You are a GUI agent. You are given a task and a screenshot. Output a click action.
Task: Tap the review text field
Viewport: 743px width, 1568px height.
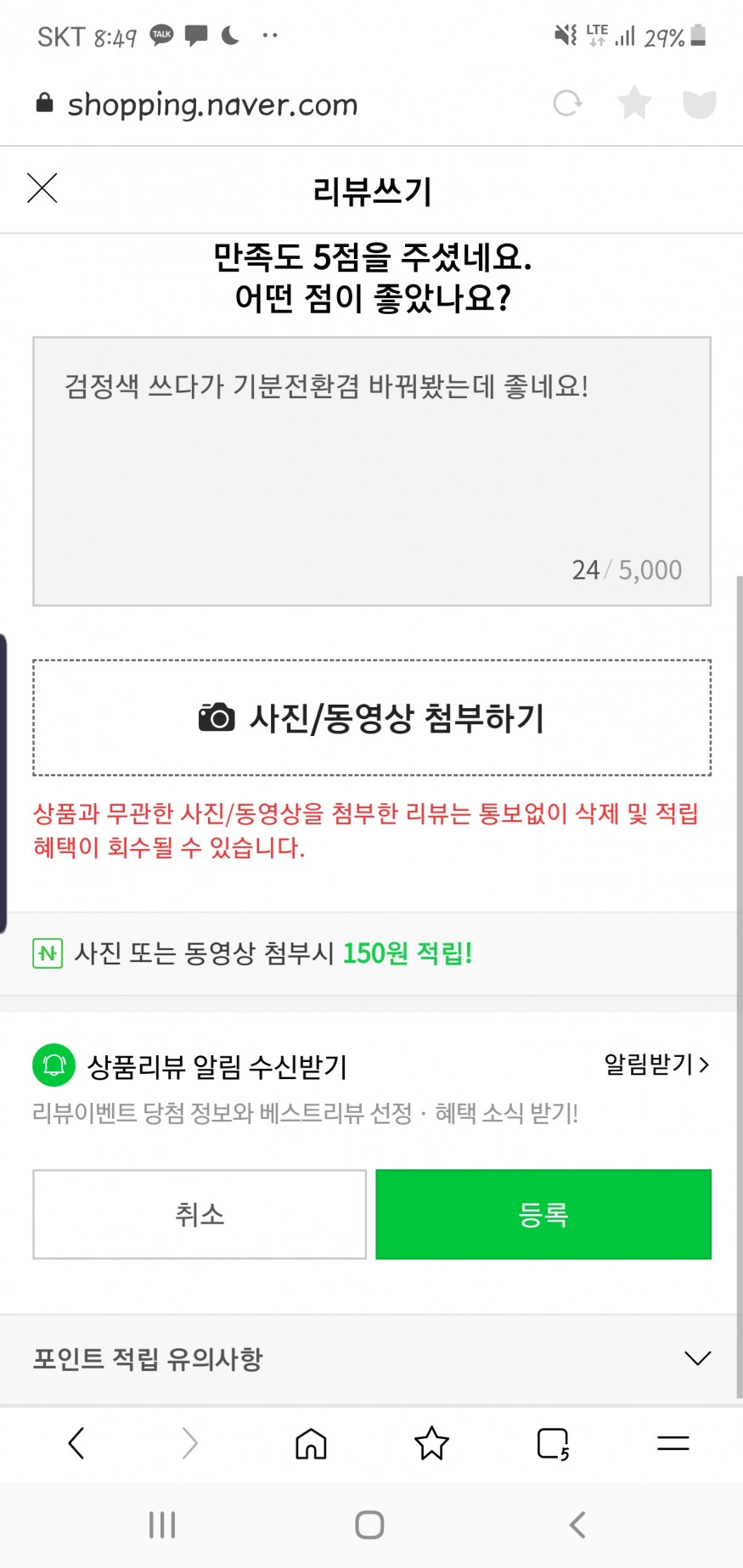[371, 470]
